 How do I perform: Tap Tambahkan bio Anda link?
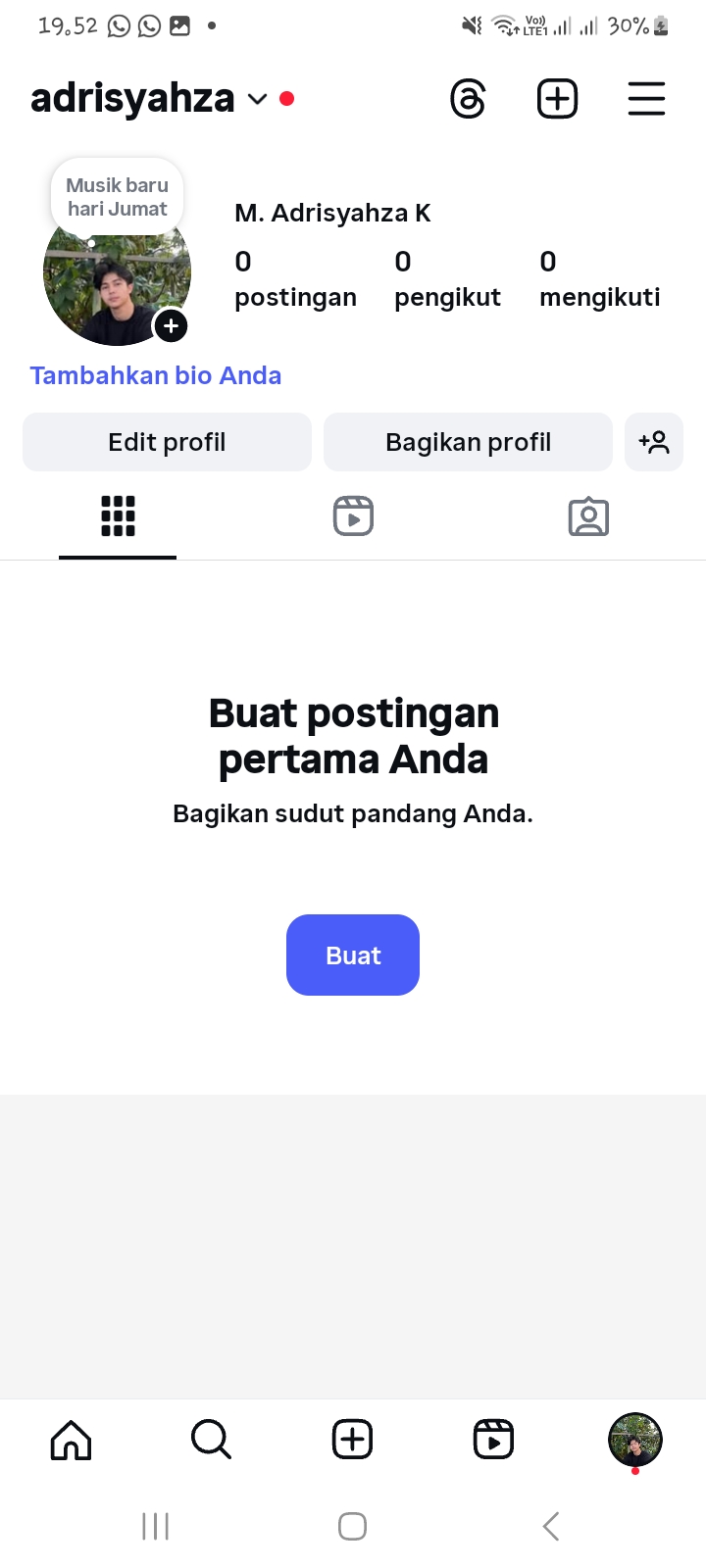[x=155, y=375]
